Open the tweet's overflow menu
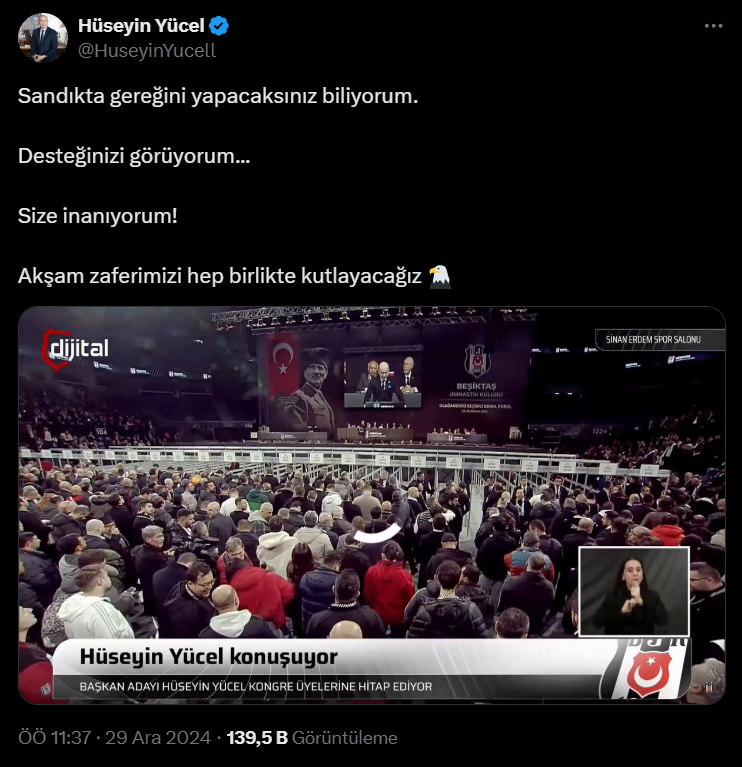This screenshot has width=742, height=767. (713, 27)
